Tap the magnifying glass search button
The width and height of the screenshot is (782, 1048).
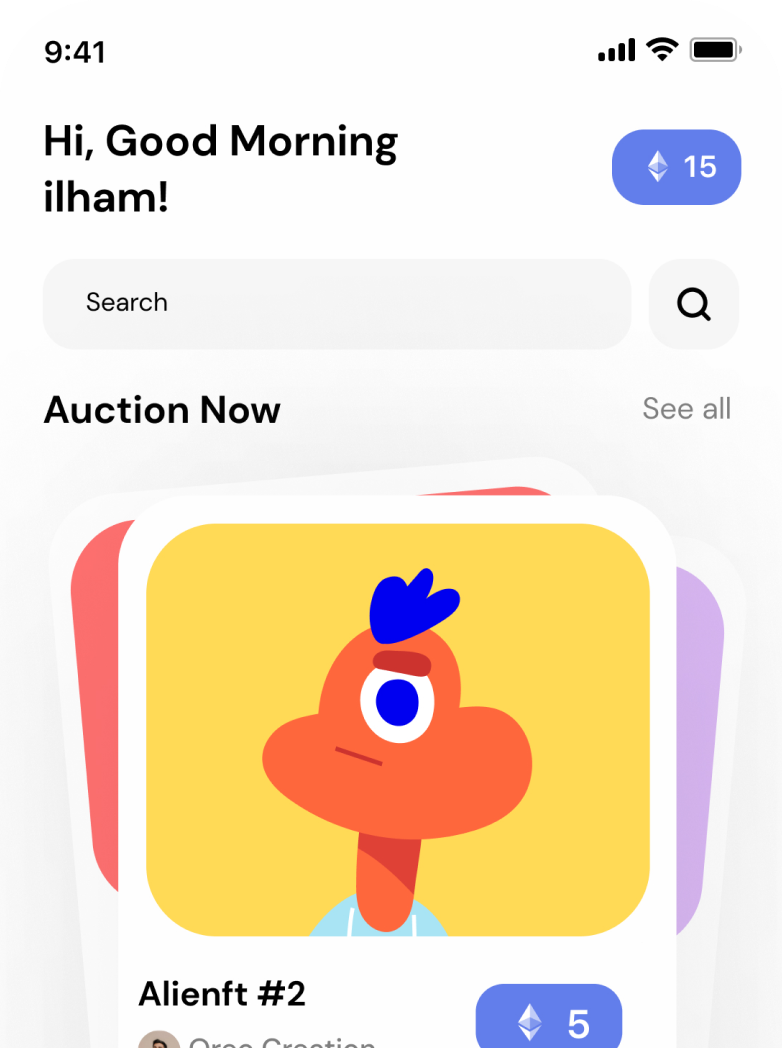point(694,304)
